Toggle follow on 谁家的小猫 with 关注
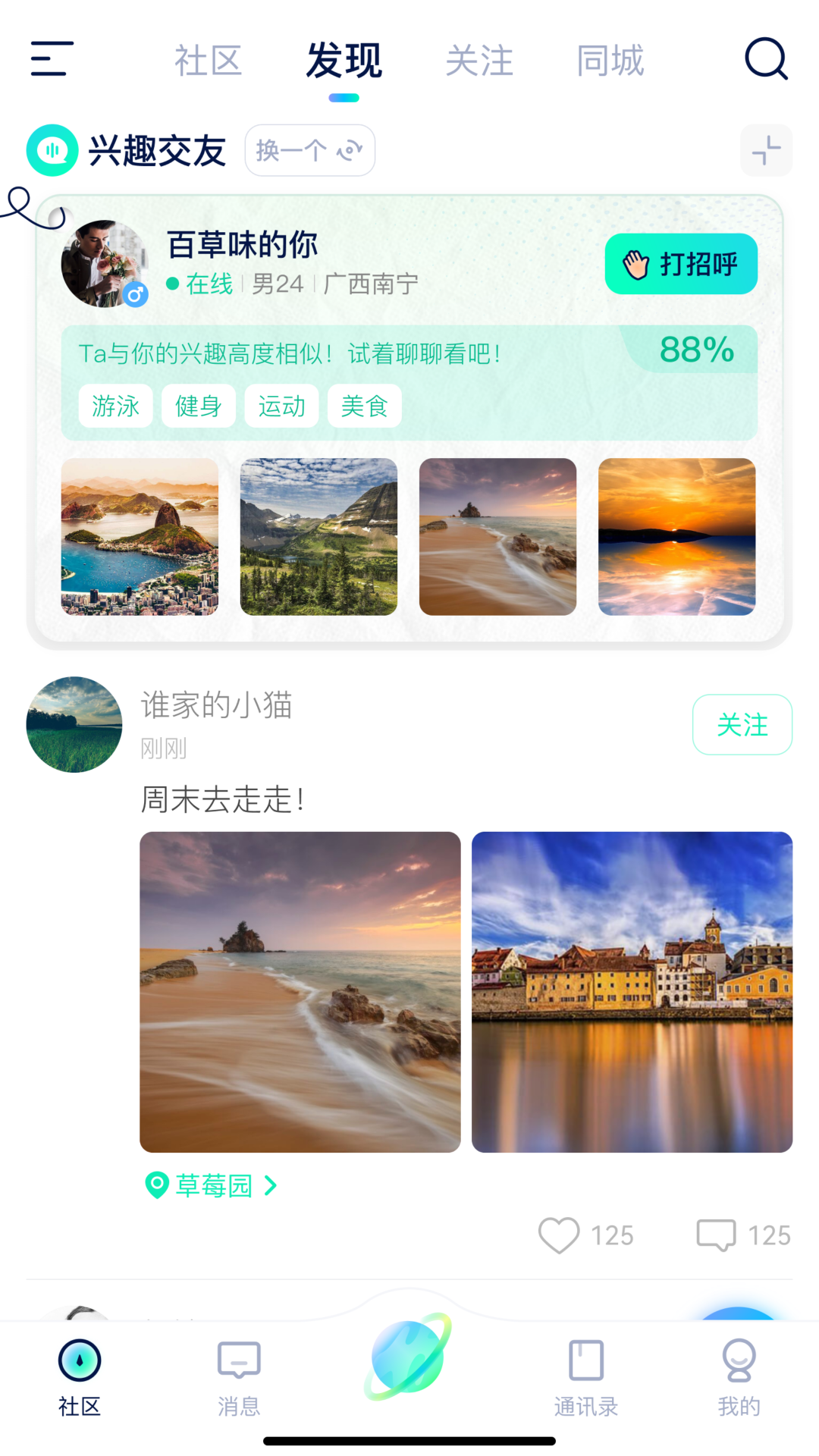Image resolution: width=819 pixels, height=1456 pixels. [742, 725]
